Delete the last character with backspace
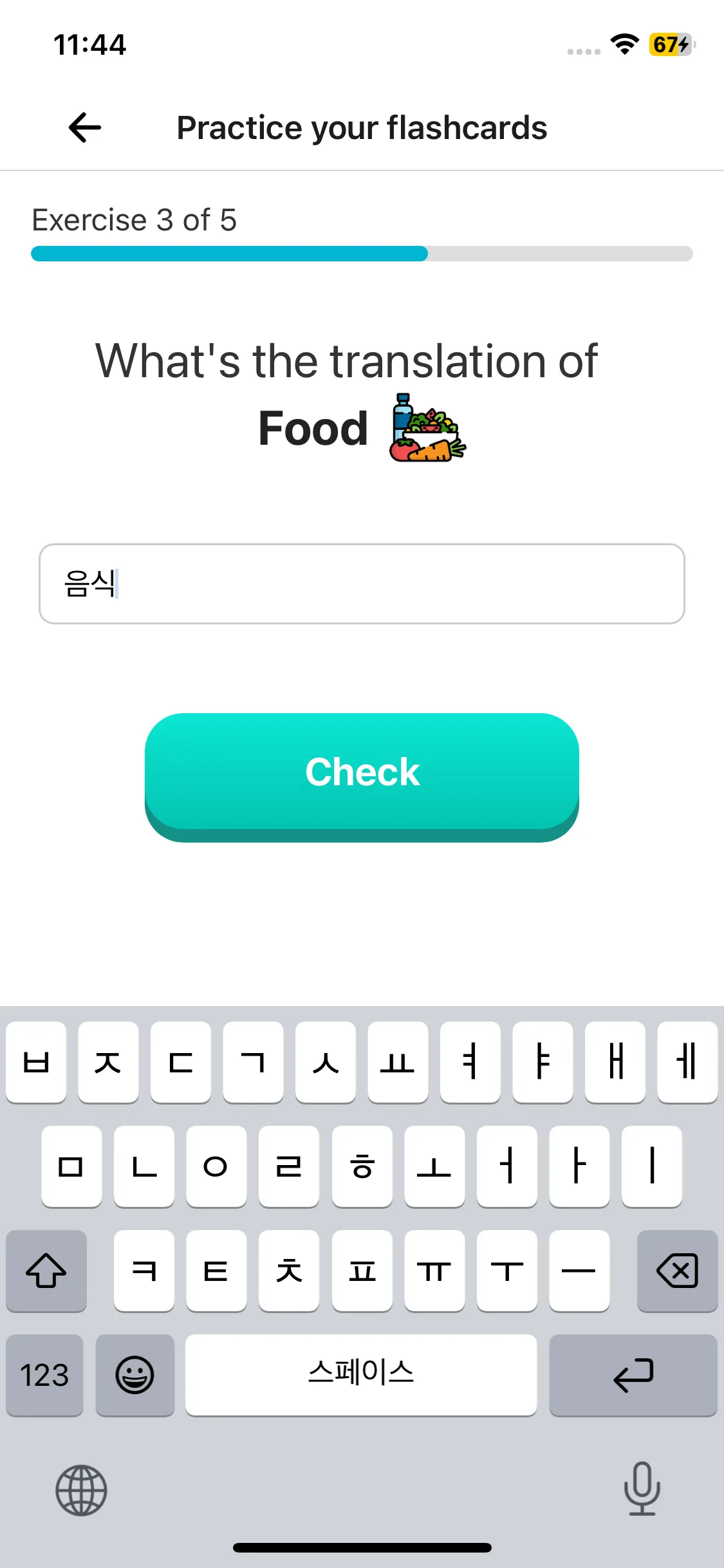724x1568 pixels. [676, 1271]
